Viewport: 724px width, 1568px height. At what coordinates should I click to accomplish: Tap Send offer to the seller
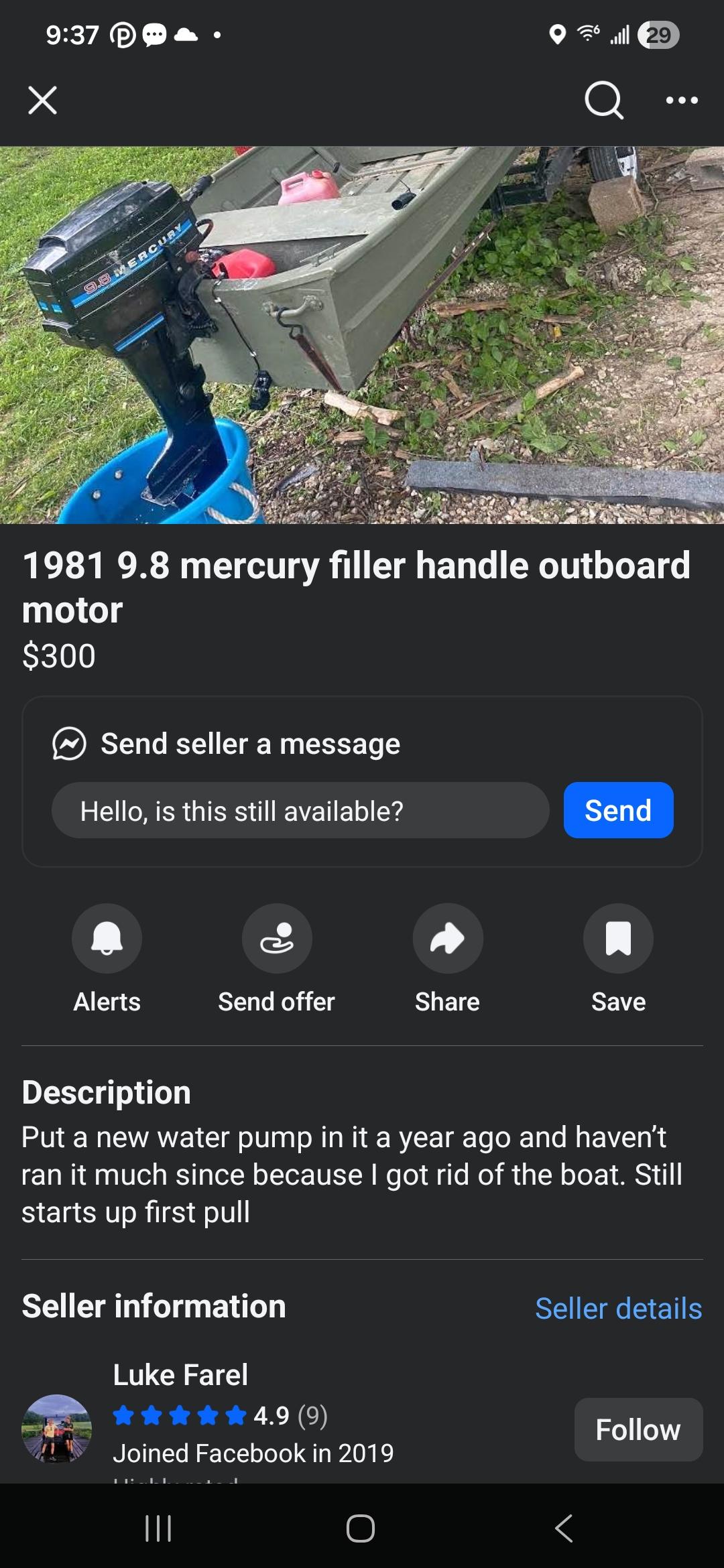(276, 938)
